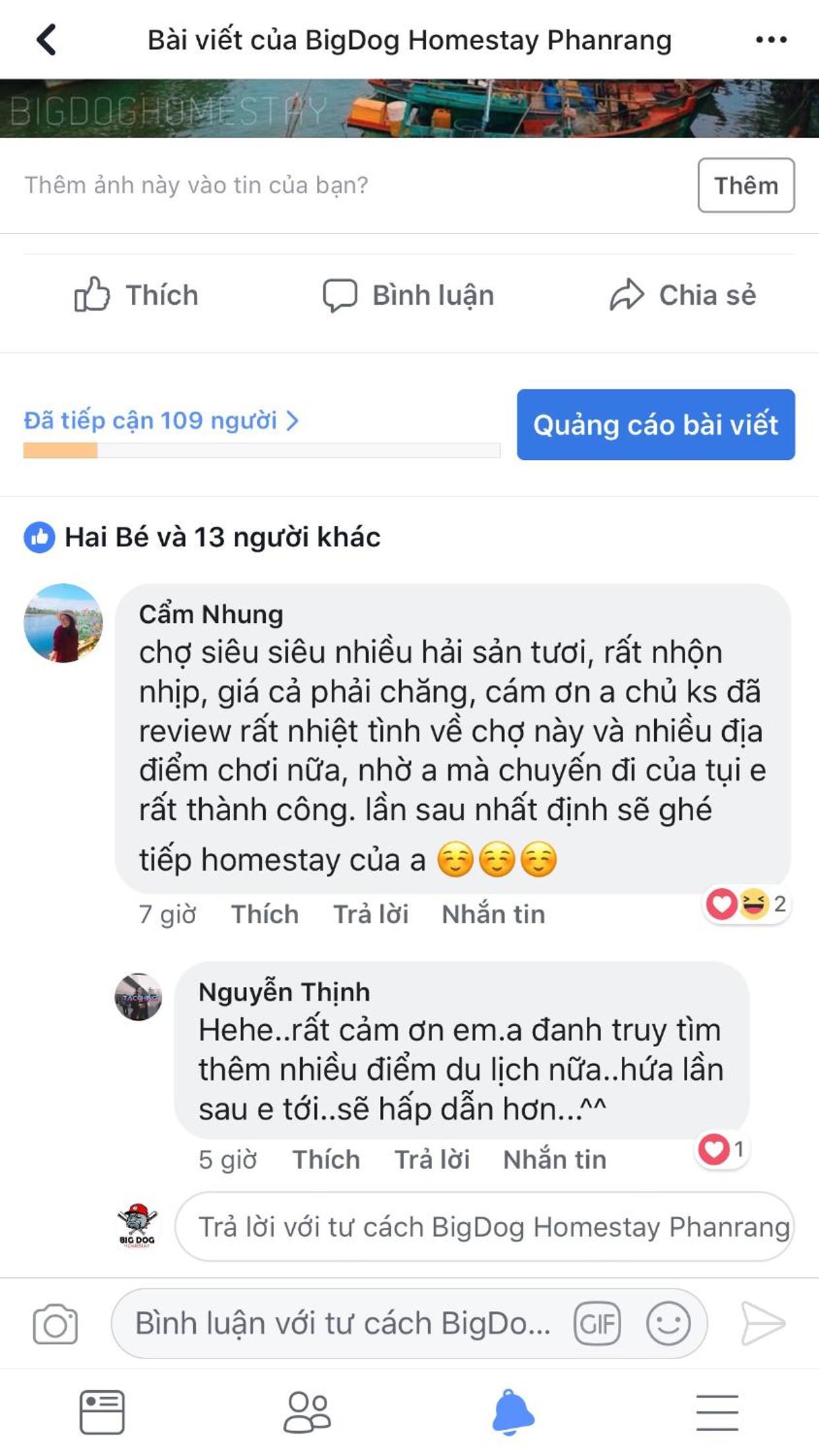Open Bình luận to comment on the post
819x1456 pixels.
[408, 295]
